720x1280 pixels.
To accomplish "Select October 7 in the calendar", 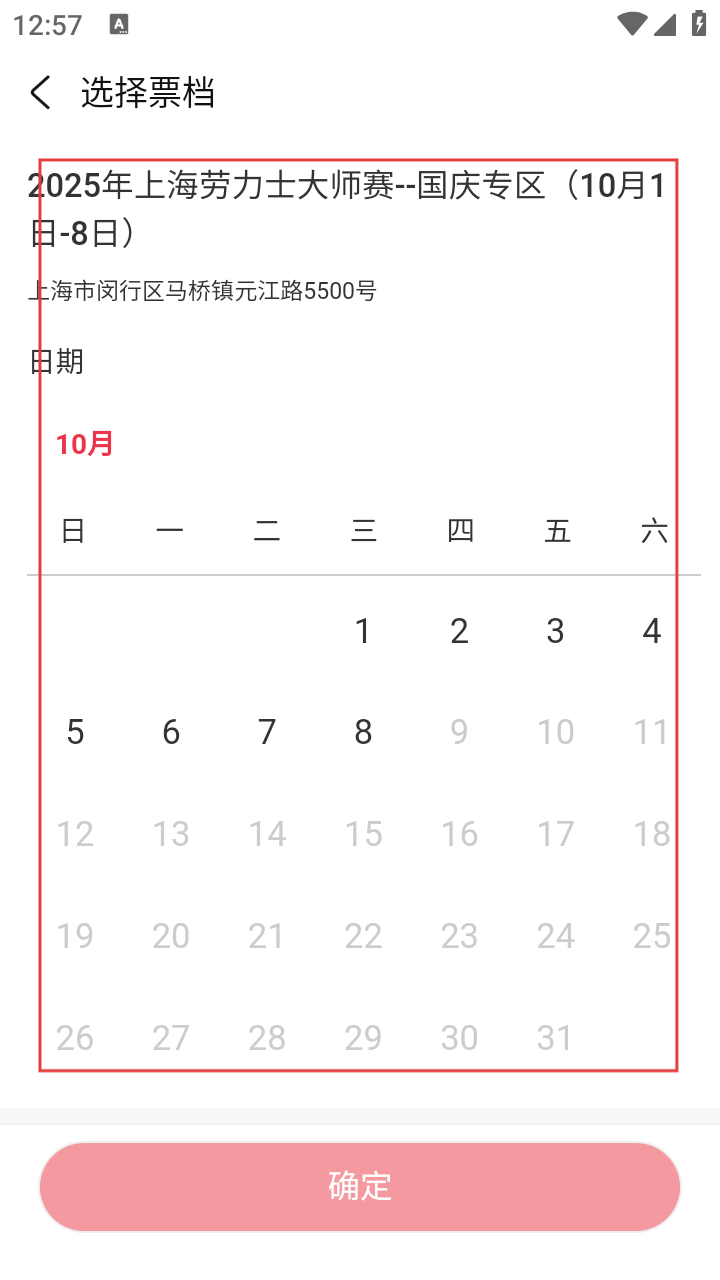I will (x=267, y=733).
